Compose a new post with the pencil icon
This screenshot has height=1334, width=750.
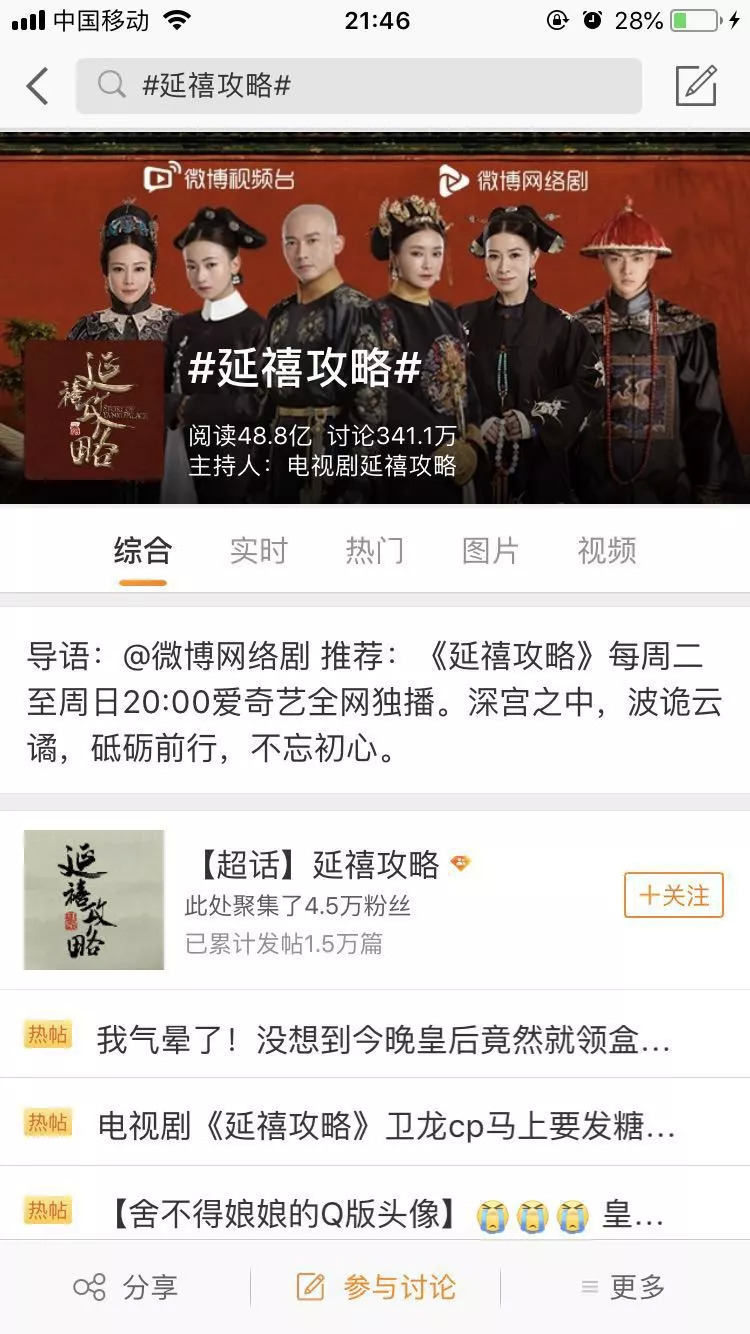(x=696, y=86)
